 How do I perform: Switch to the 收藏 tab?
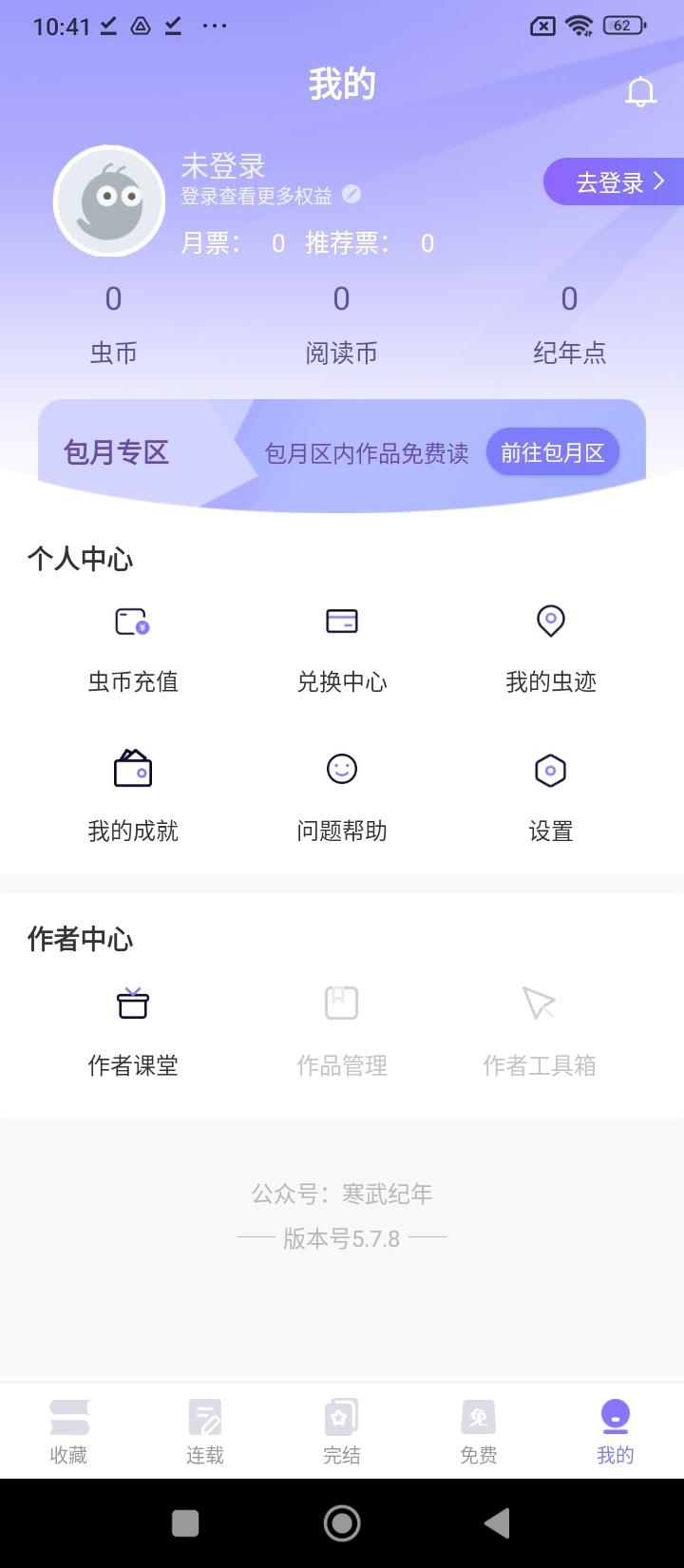tap(68, 1431)
